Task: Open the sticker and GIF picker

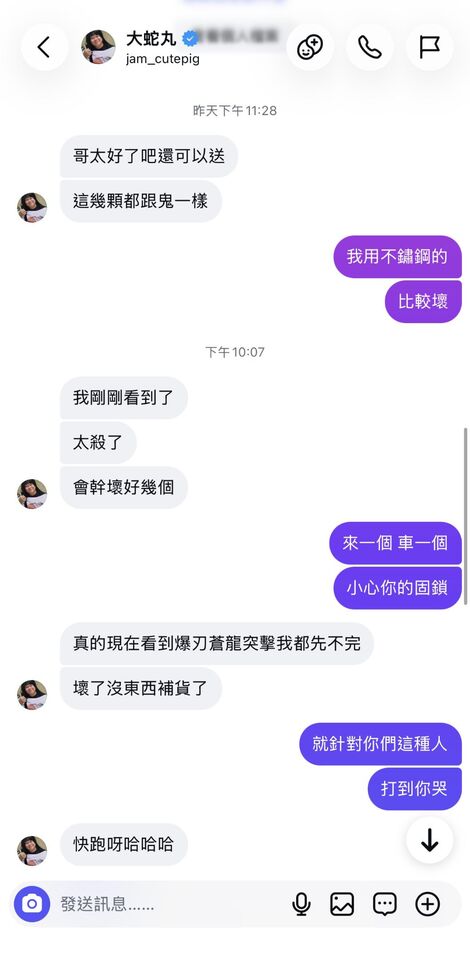Action: [x=384, y=904]
